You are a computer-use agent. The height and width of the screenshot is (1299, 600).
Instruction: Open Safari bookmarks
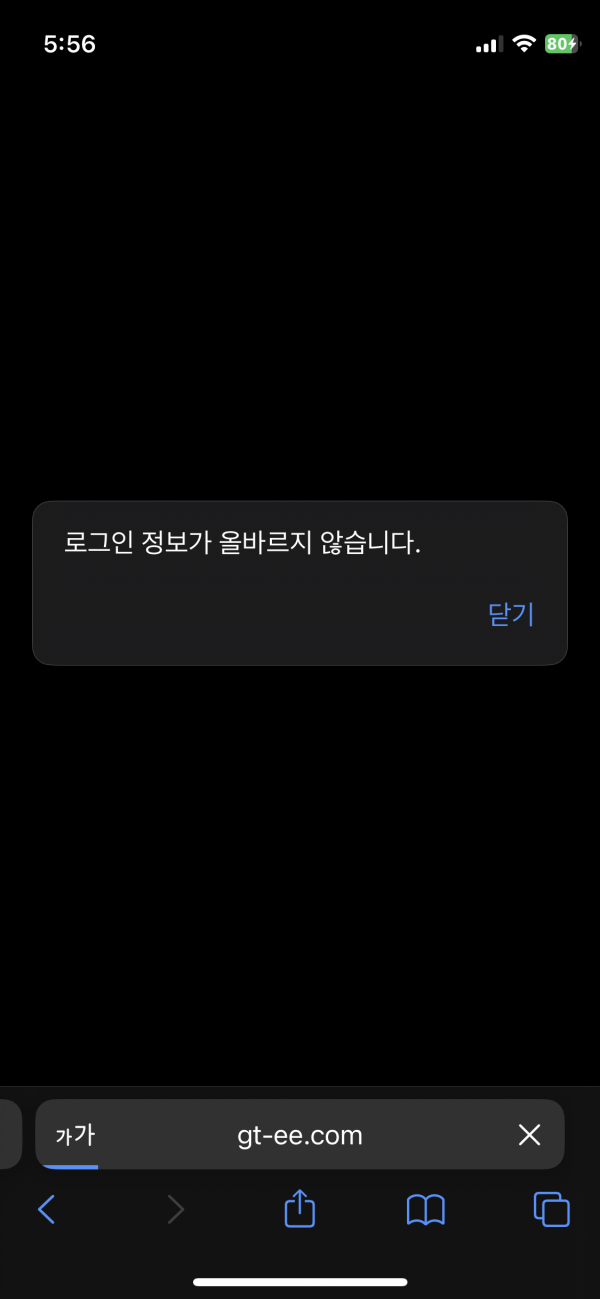tap(425, 1210)
